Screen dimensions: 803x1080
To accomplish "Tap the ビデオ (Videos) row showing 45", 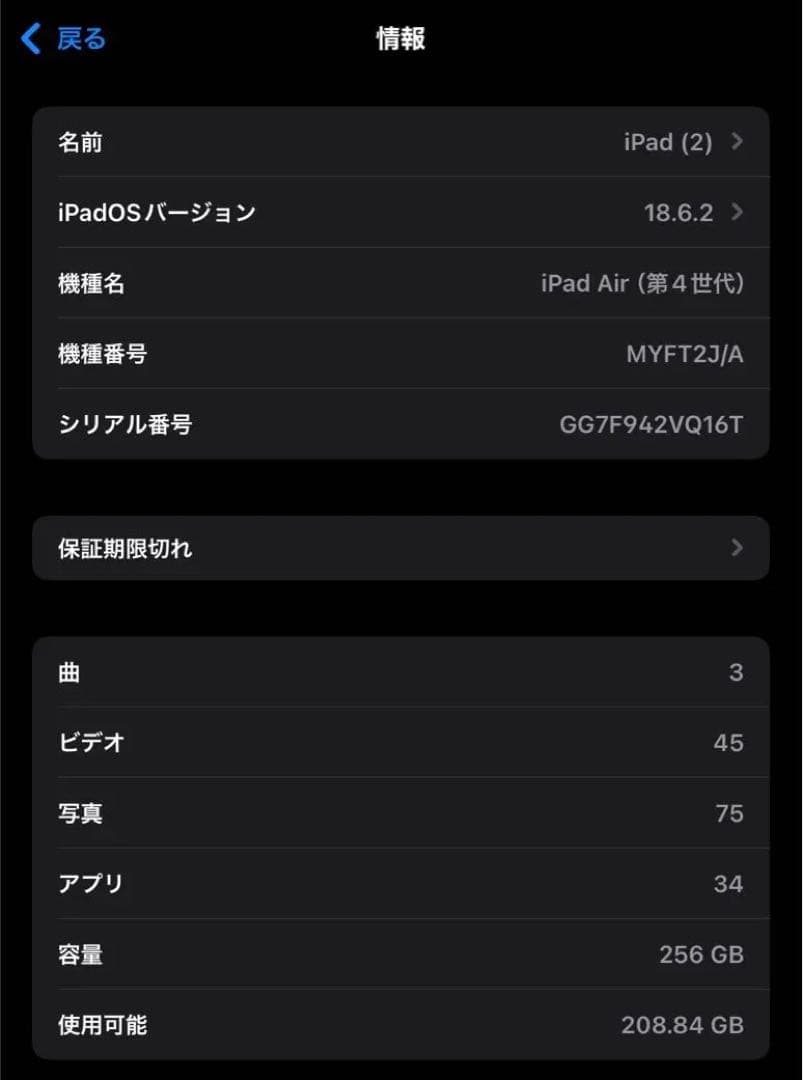I will [x=400, y=742].
